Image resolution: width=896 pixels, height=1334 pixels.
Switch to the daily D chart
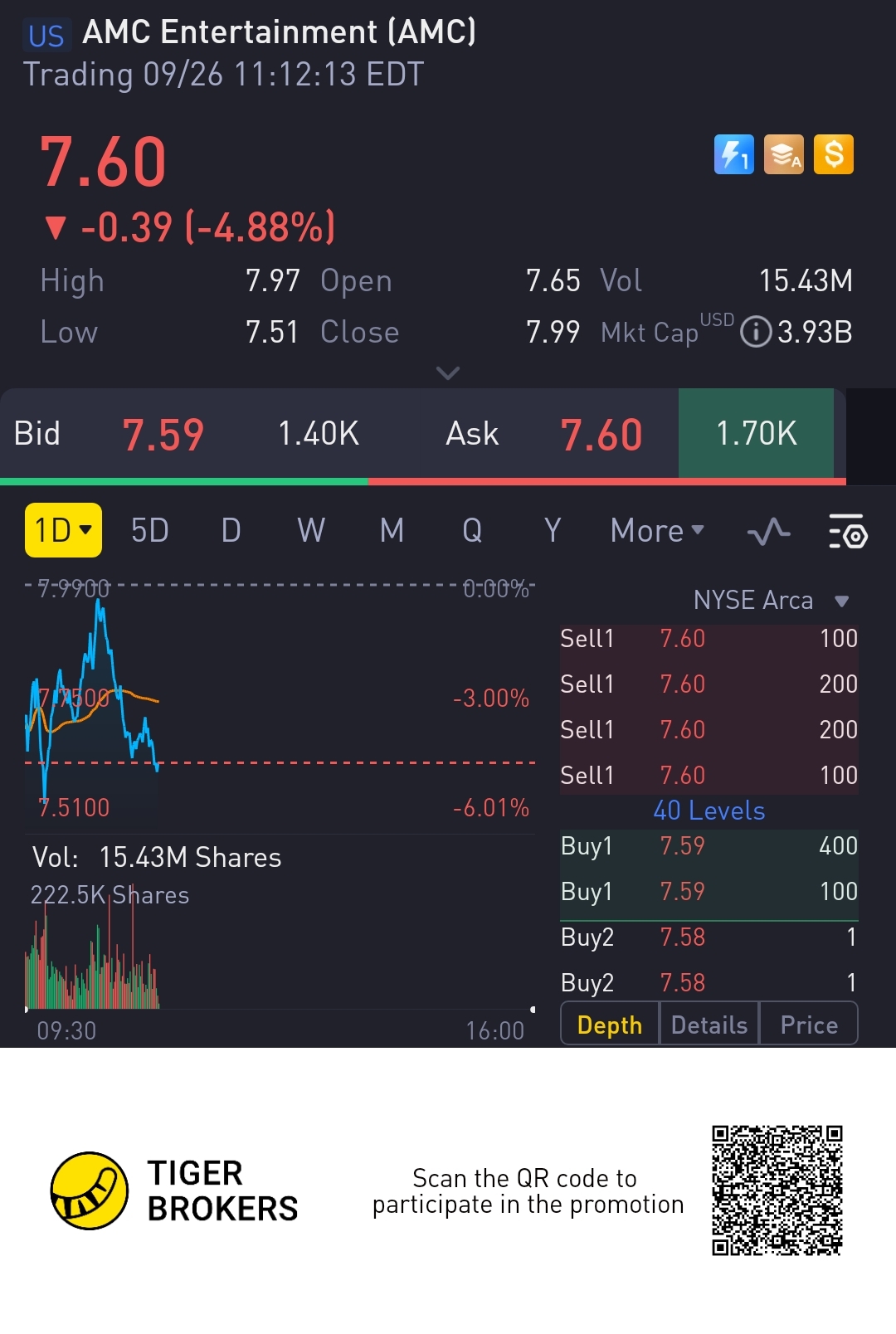(x=231, y=530)
